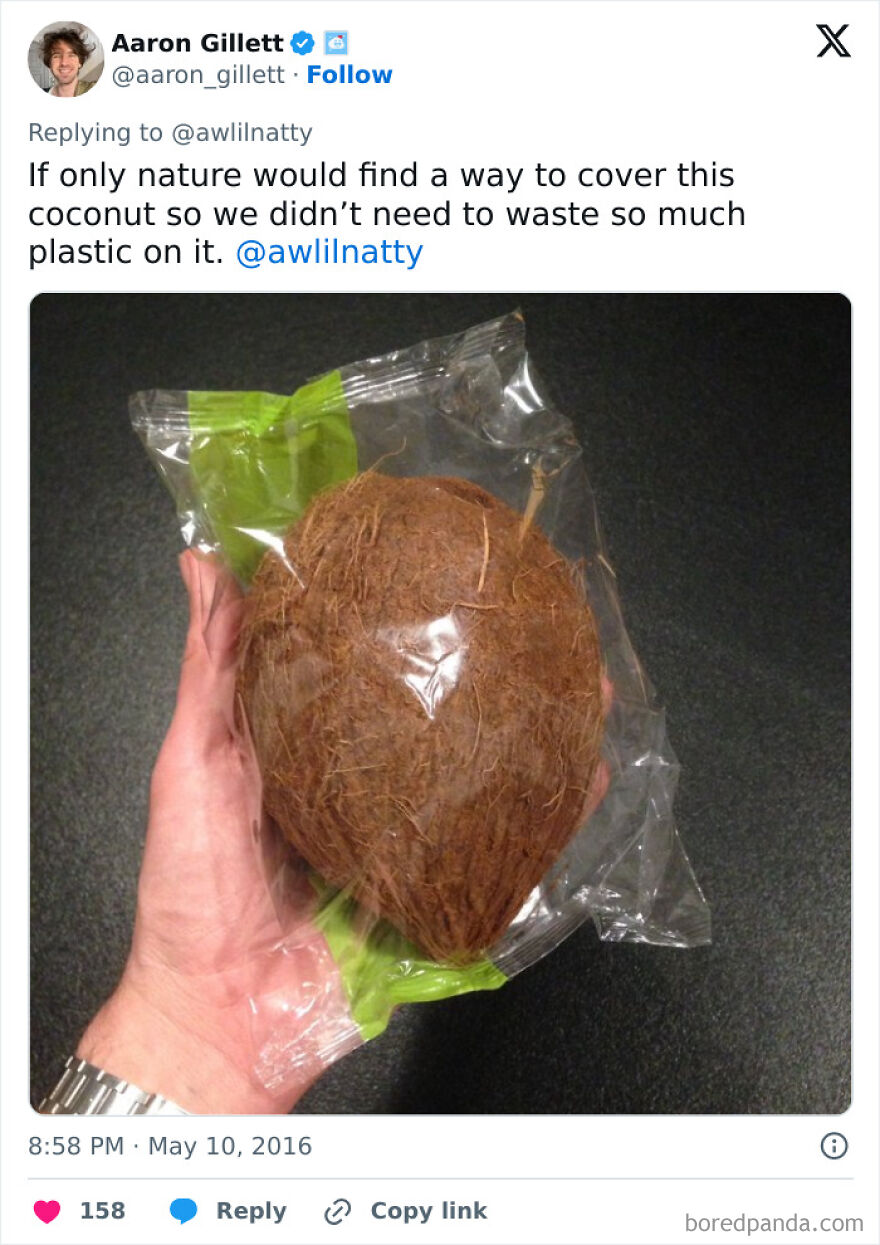Open the Twitter info icon
Screen dimensions: 880x1245
tap(833, 1146)
